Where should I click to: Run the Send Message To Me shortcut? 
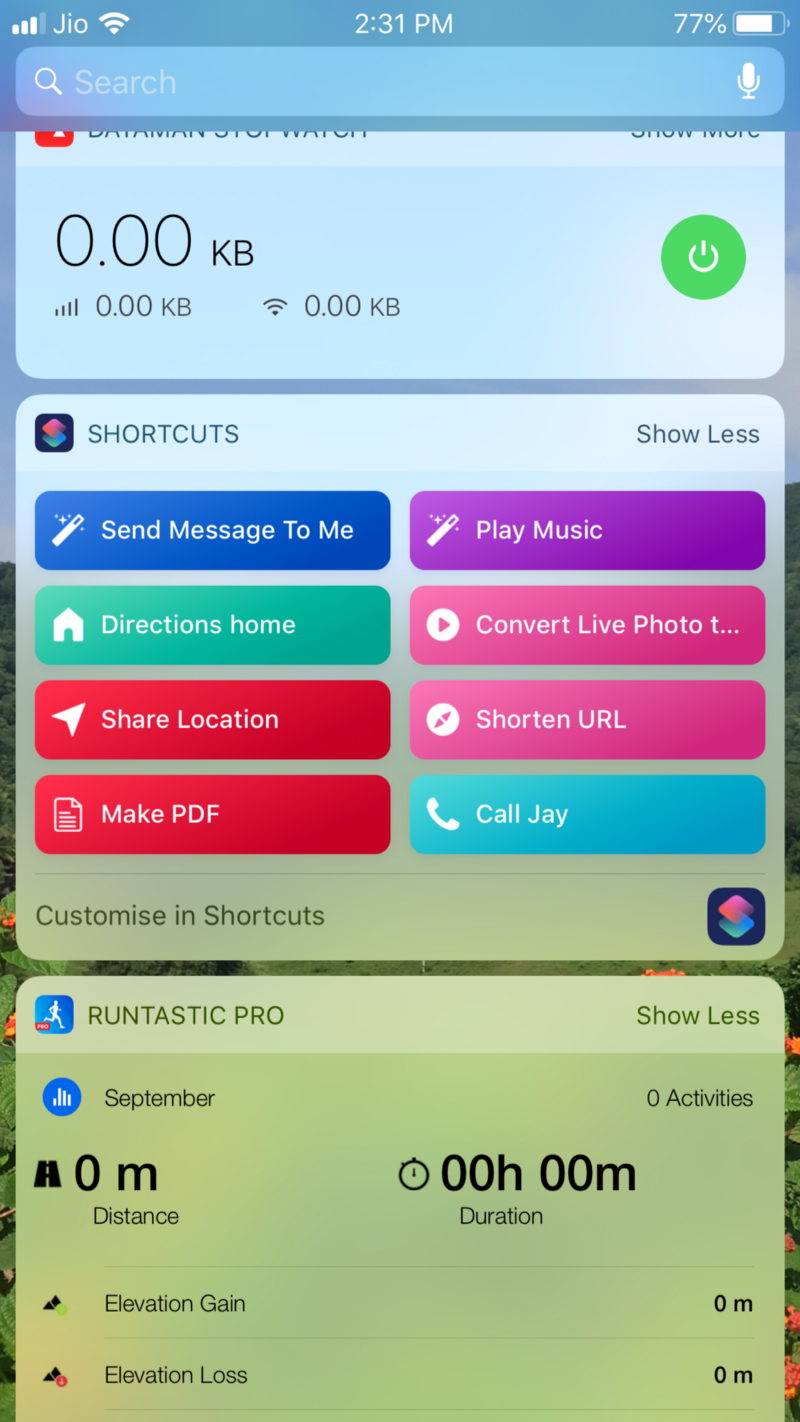212,530
